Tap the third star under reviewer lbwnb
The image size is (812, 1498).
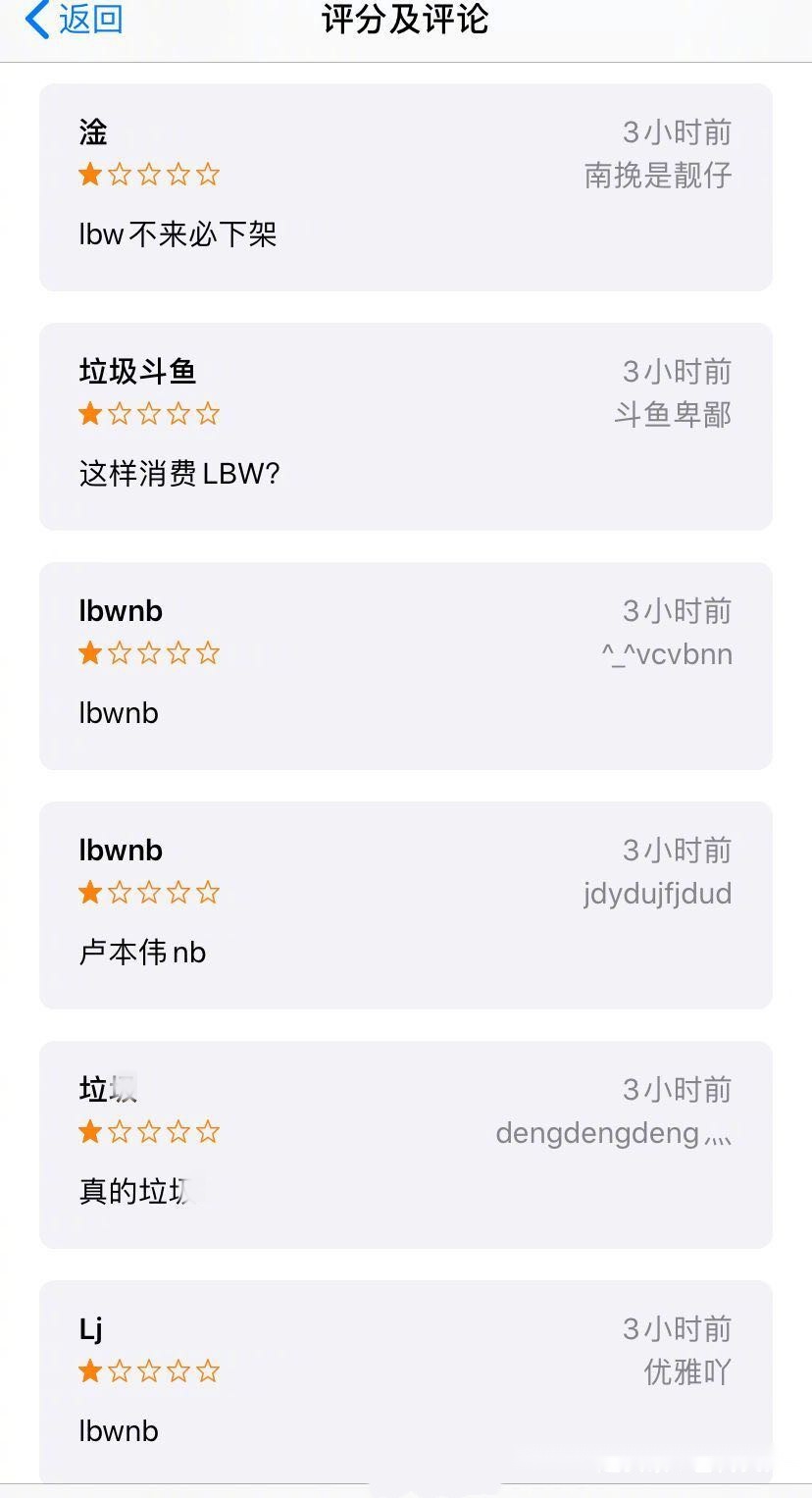(x=149, y=653)
